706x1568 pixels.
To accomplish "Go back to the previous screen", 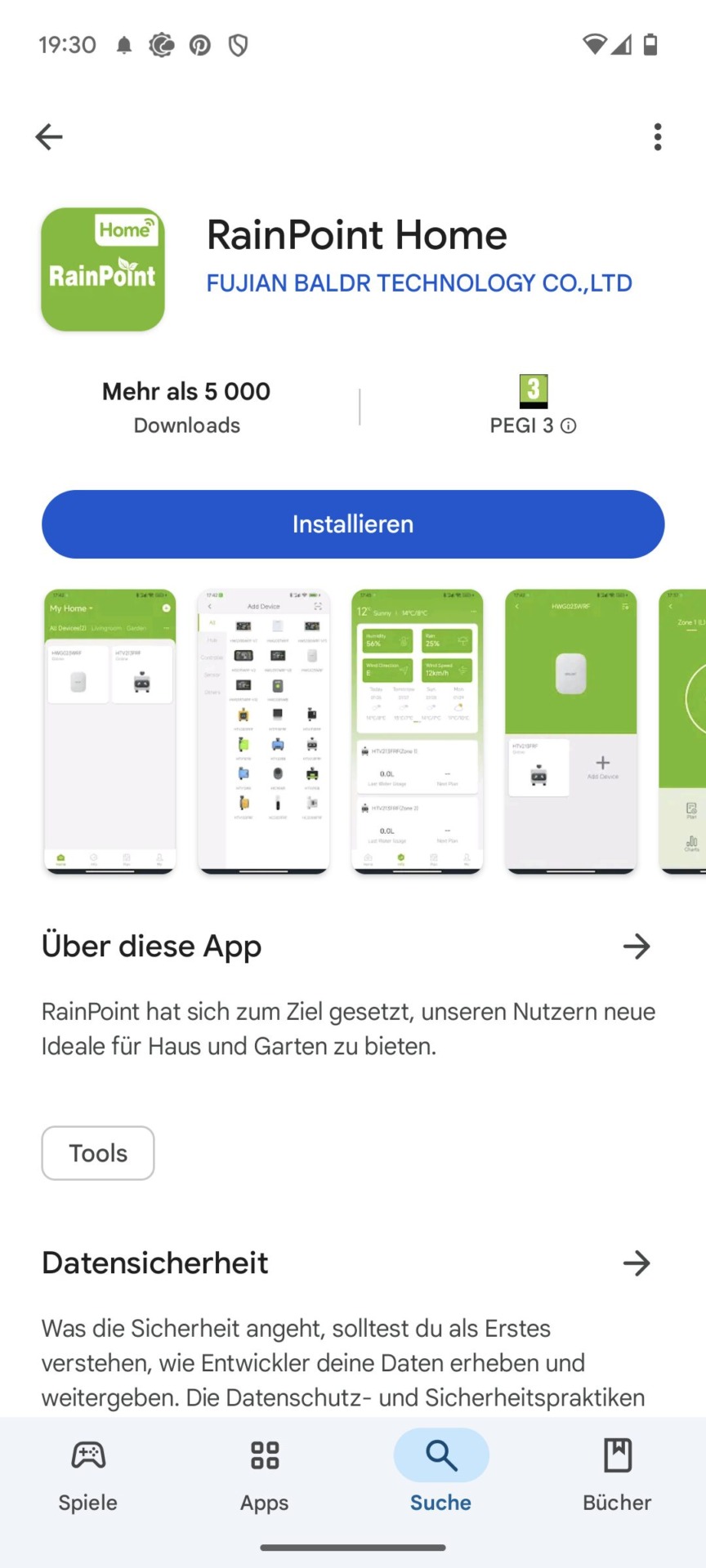I will tap(49, 136).
